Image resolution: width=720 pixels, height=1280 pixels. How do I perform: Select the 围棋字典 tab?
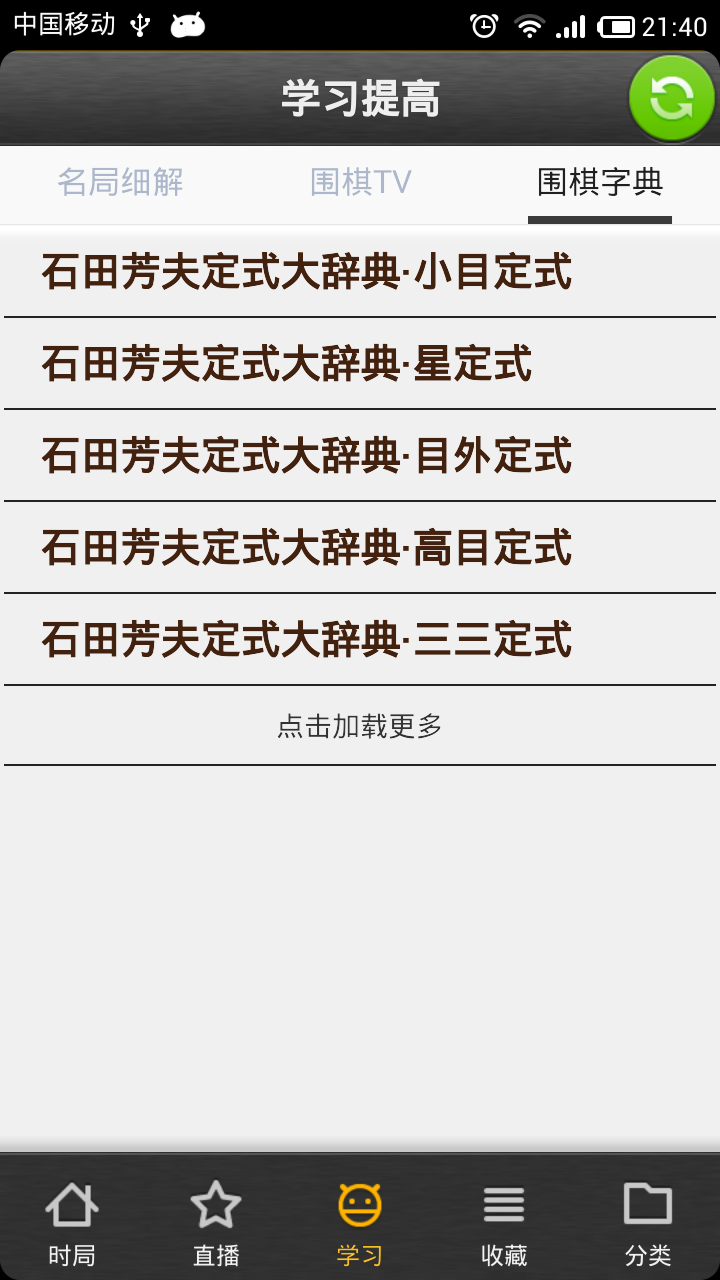click(x=600, y=182)
